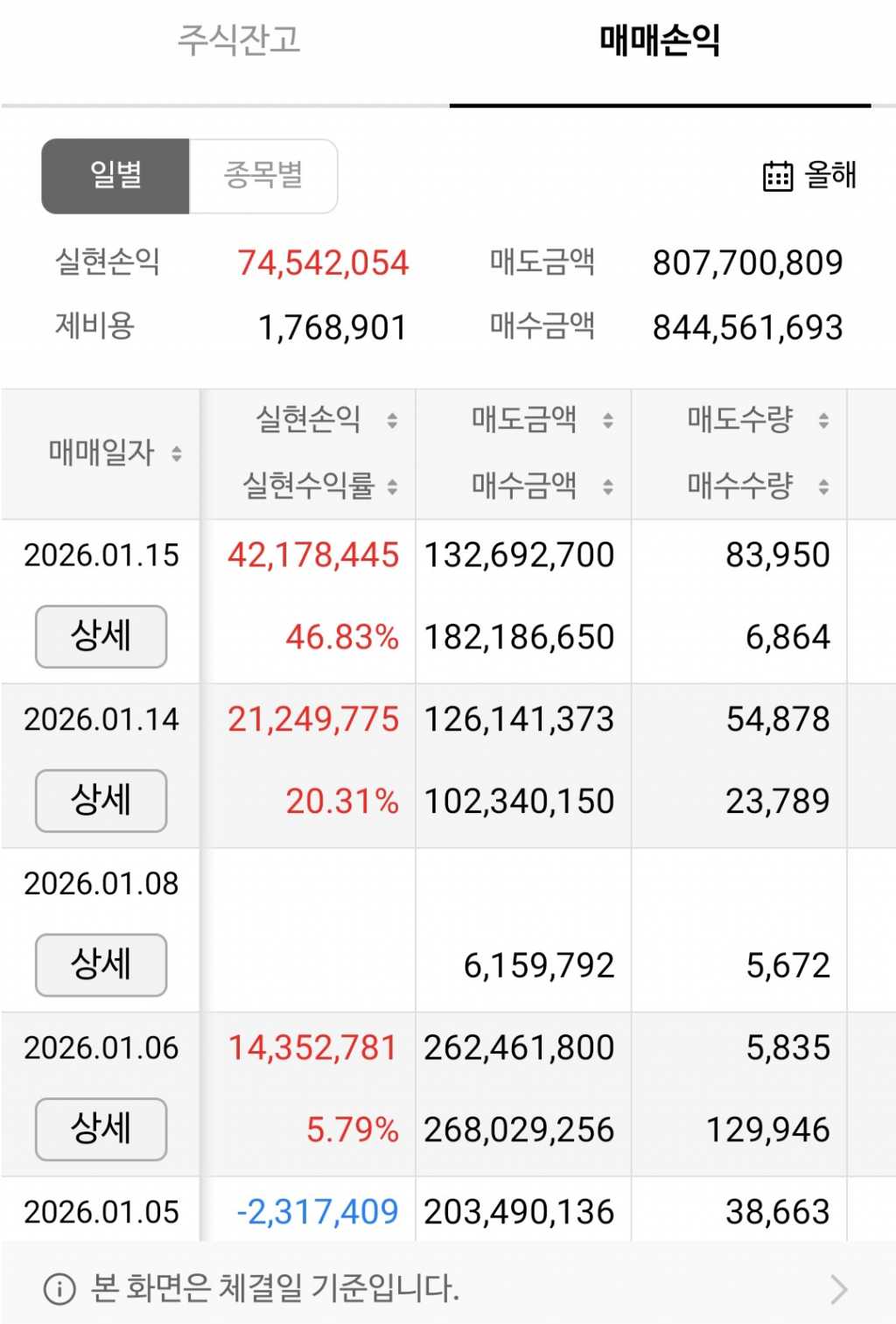Sort by 실현손익 column
Image resolution: width=896 pixels, height=1324 pixels.
325,420
